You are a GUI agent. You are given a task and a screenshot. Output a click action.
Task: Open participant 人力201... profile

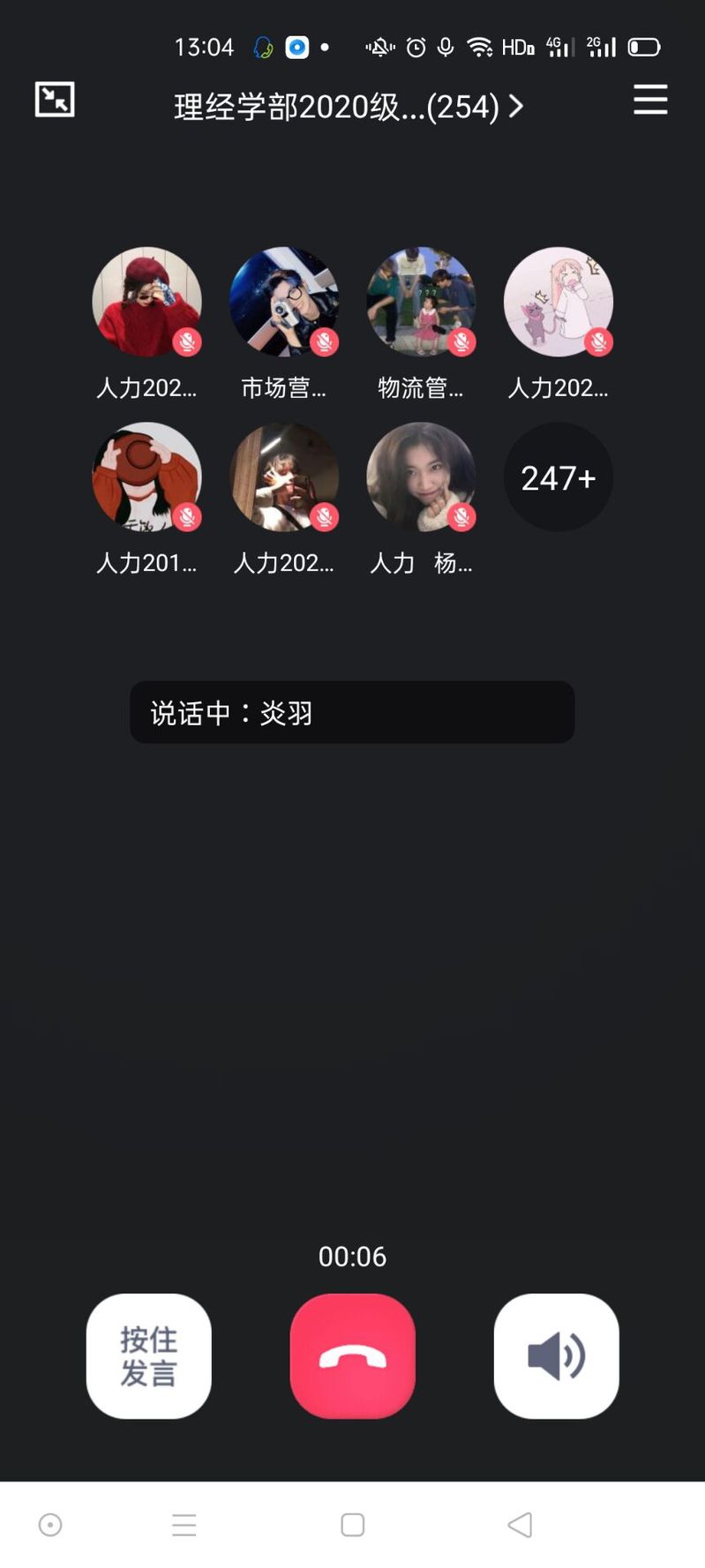[146, 477]
